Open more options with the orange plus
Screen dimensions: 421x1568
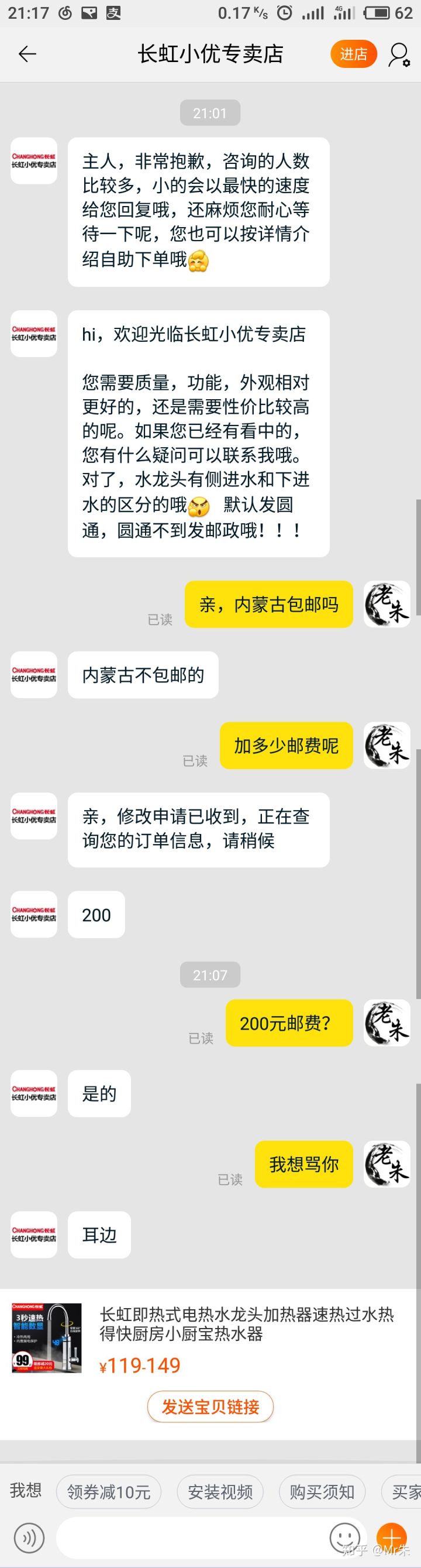(391, 1536)
